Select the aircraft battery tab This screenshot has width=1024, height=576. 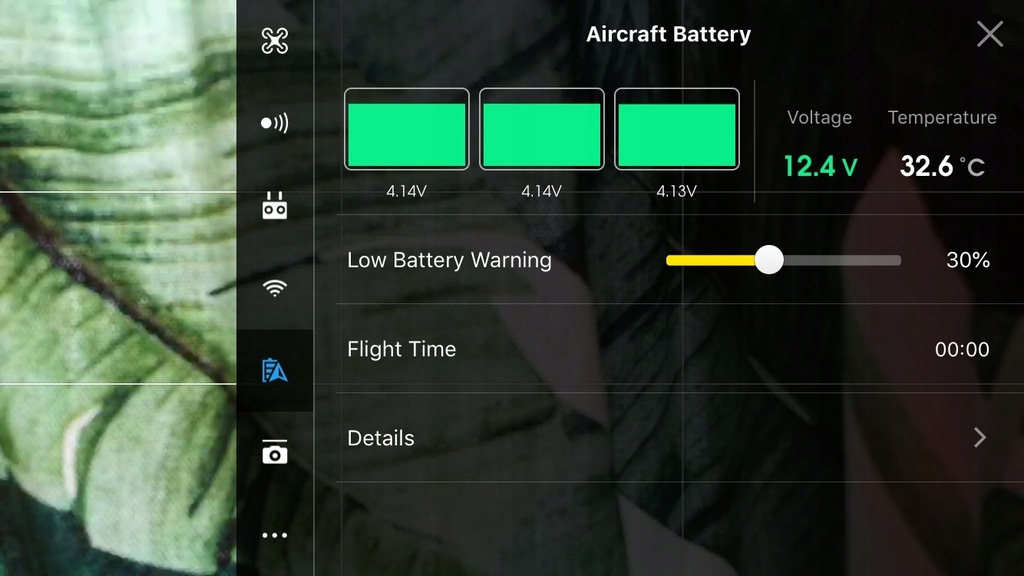click(274, 371)
